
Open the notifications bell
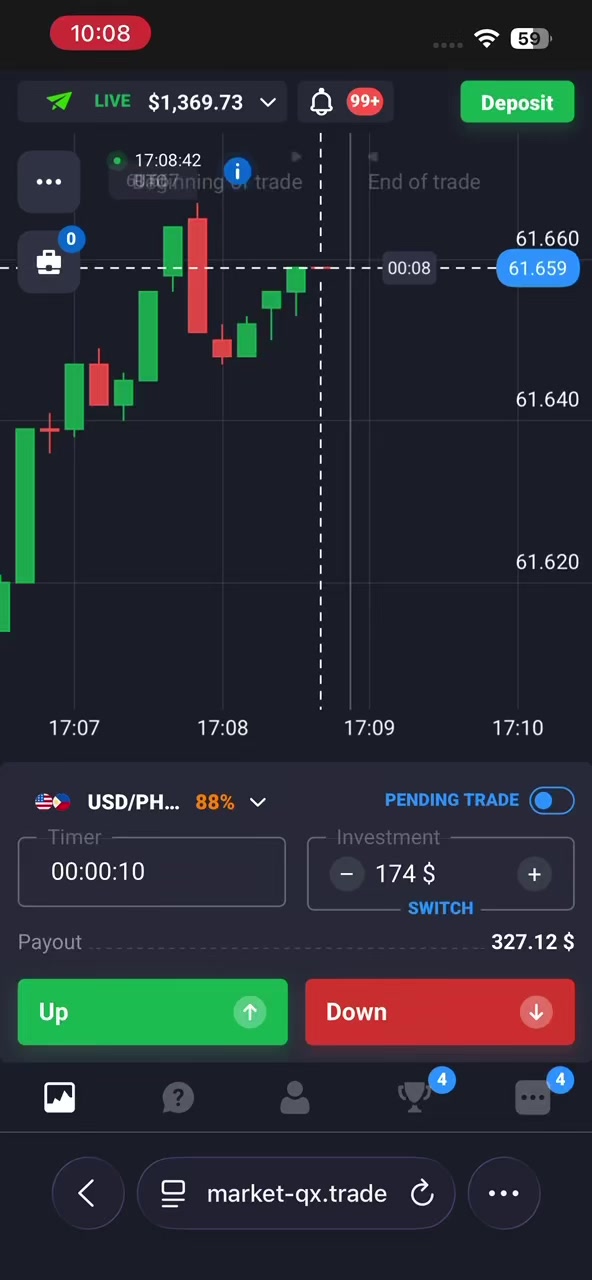pos(321,102)
